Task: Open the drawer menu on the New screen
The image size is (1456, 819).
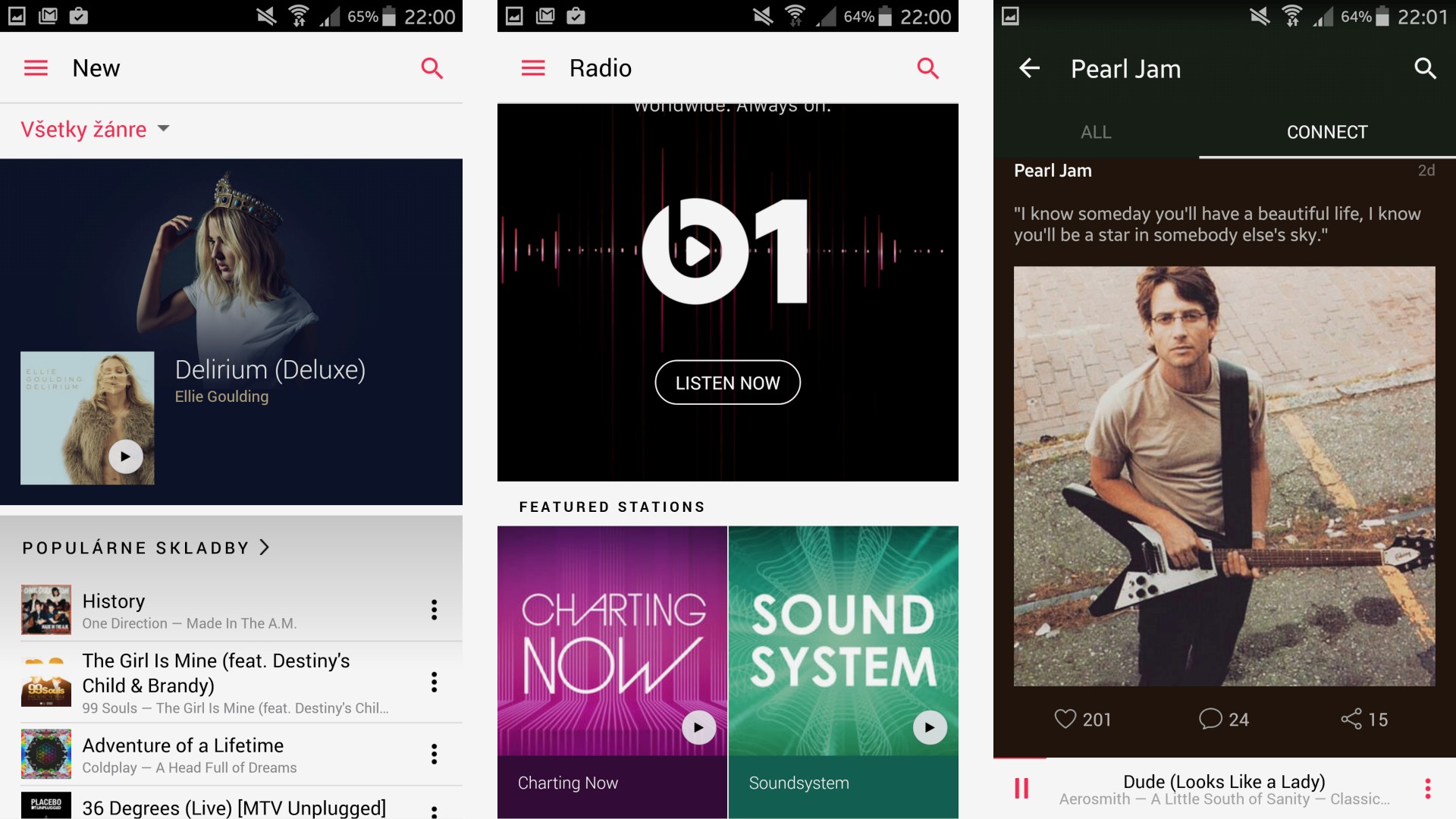Action: point(36,68)
